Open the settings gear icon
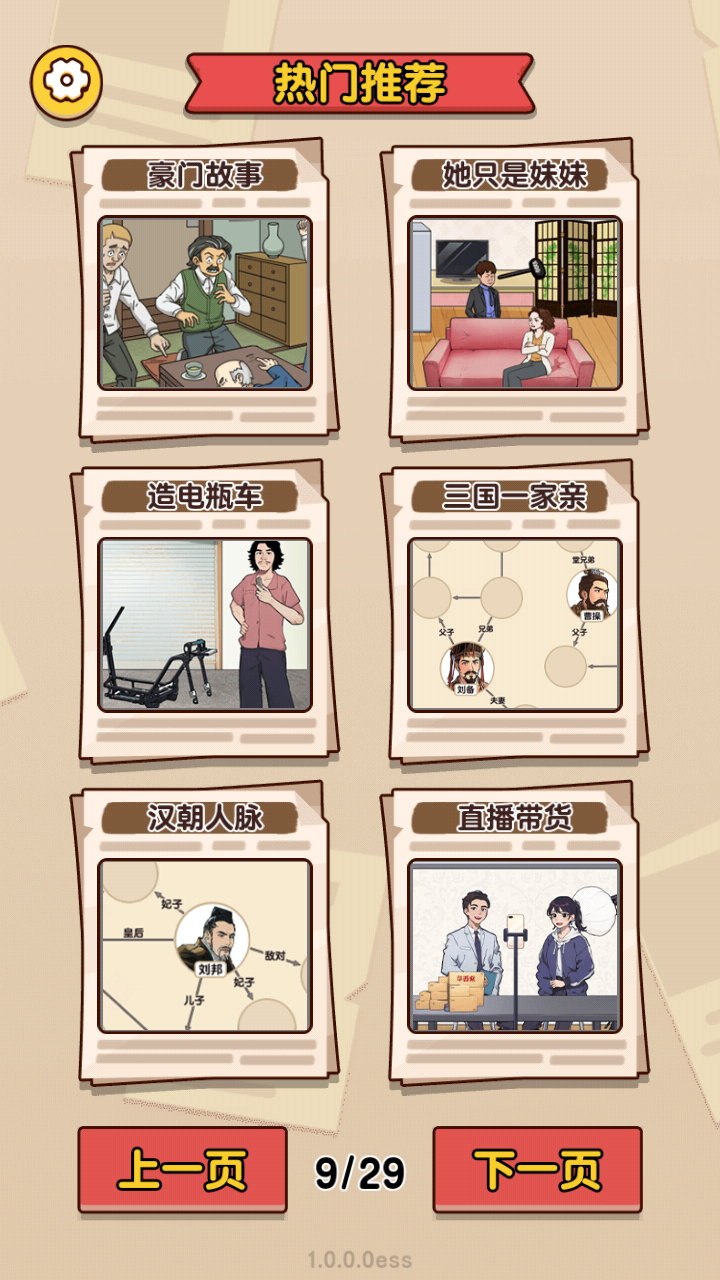Image resolution: width=720 pixels, height=1280 pixels. click(x=66, y=82)
